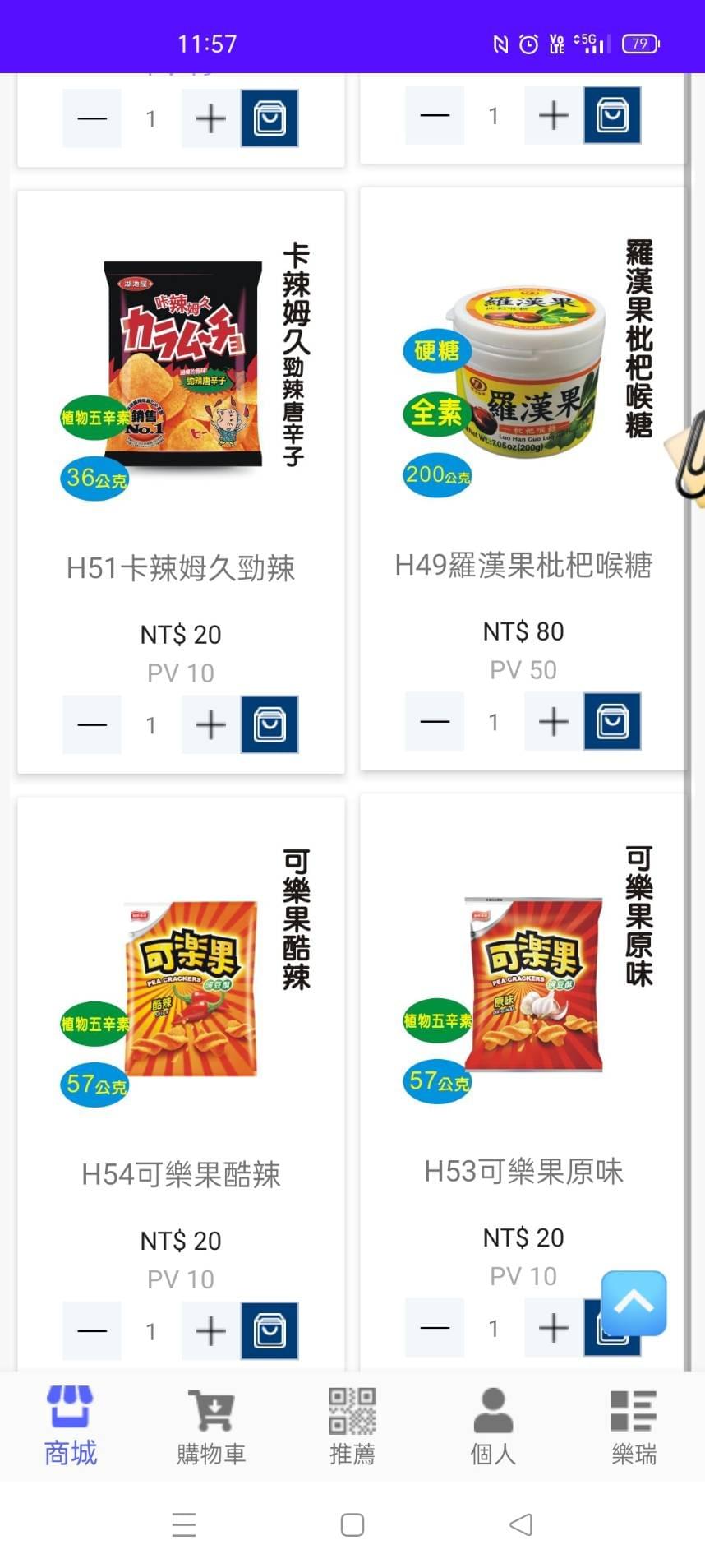
Task: View H53可樂果原味 product details
Action: (523, 987)
